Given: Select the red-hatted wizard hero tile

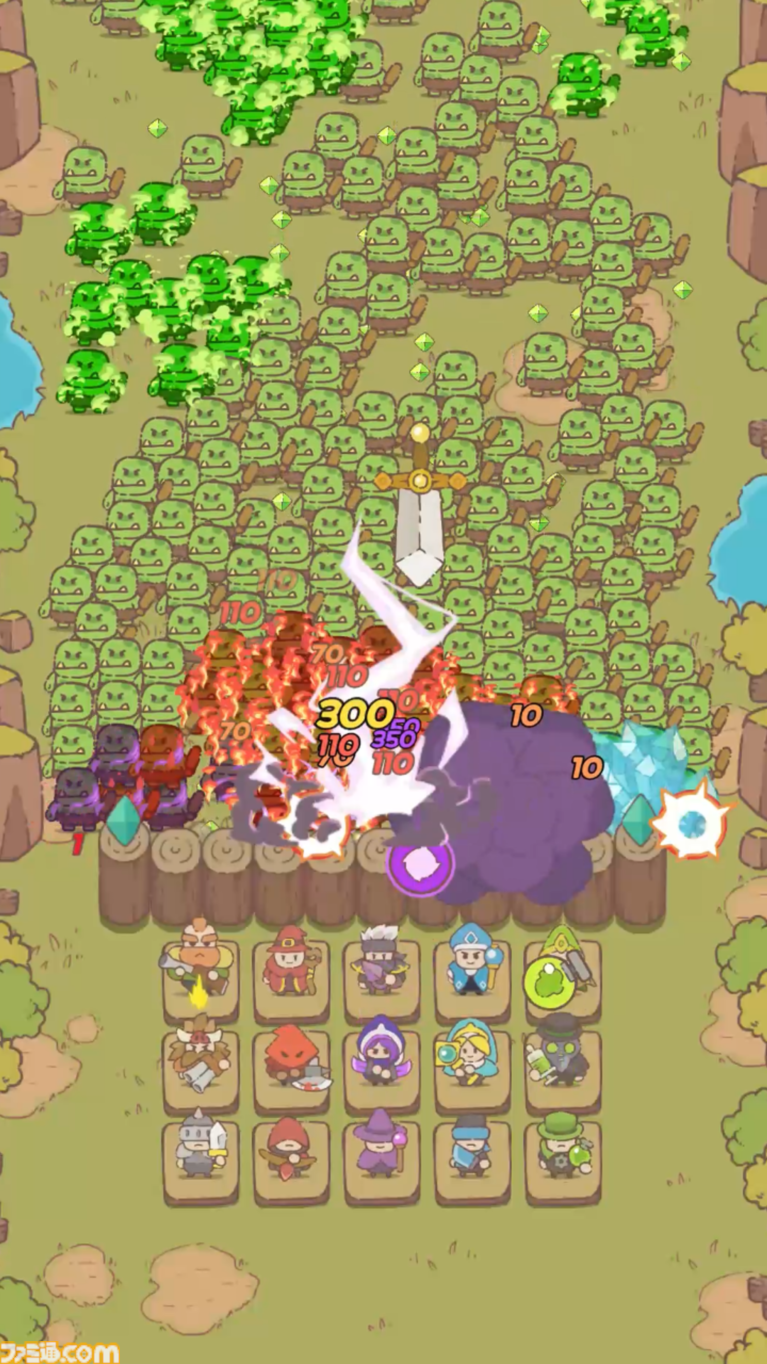Looking at the screenshot, I should pyautogui.click(x=291, y=970).
